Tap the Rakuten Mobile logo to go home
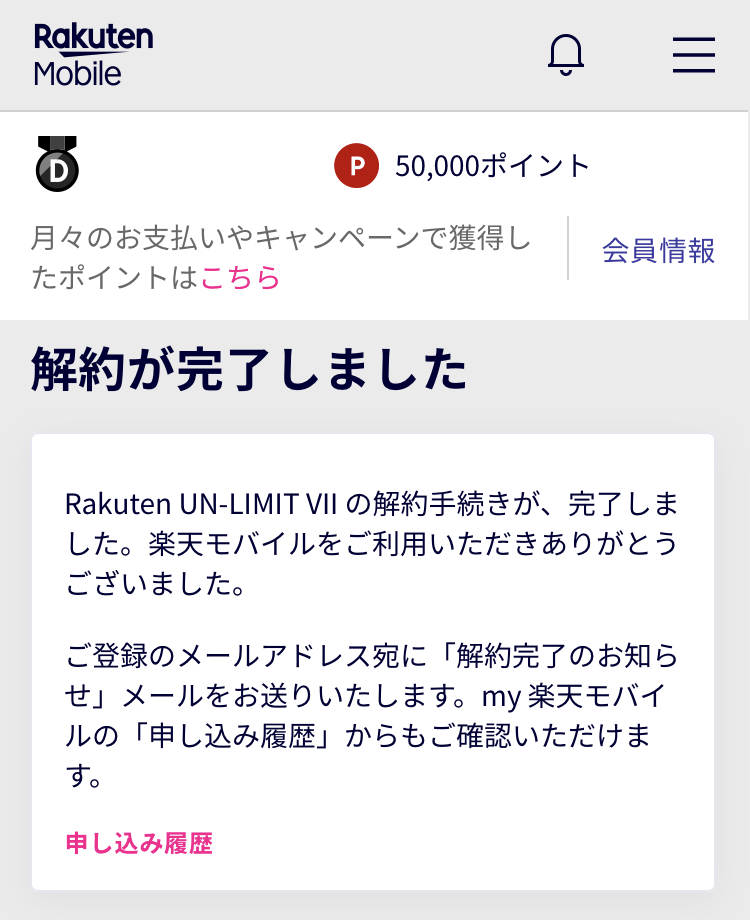The height and width of the screenshot is (920, 750). pos(93,55)
